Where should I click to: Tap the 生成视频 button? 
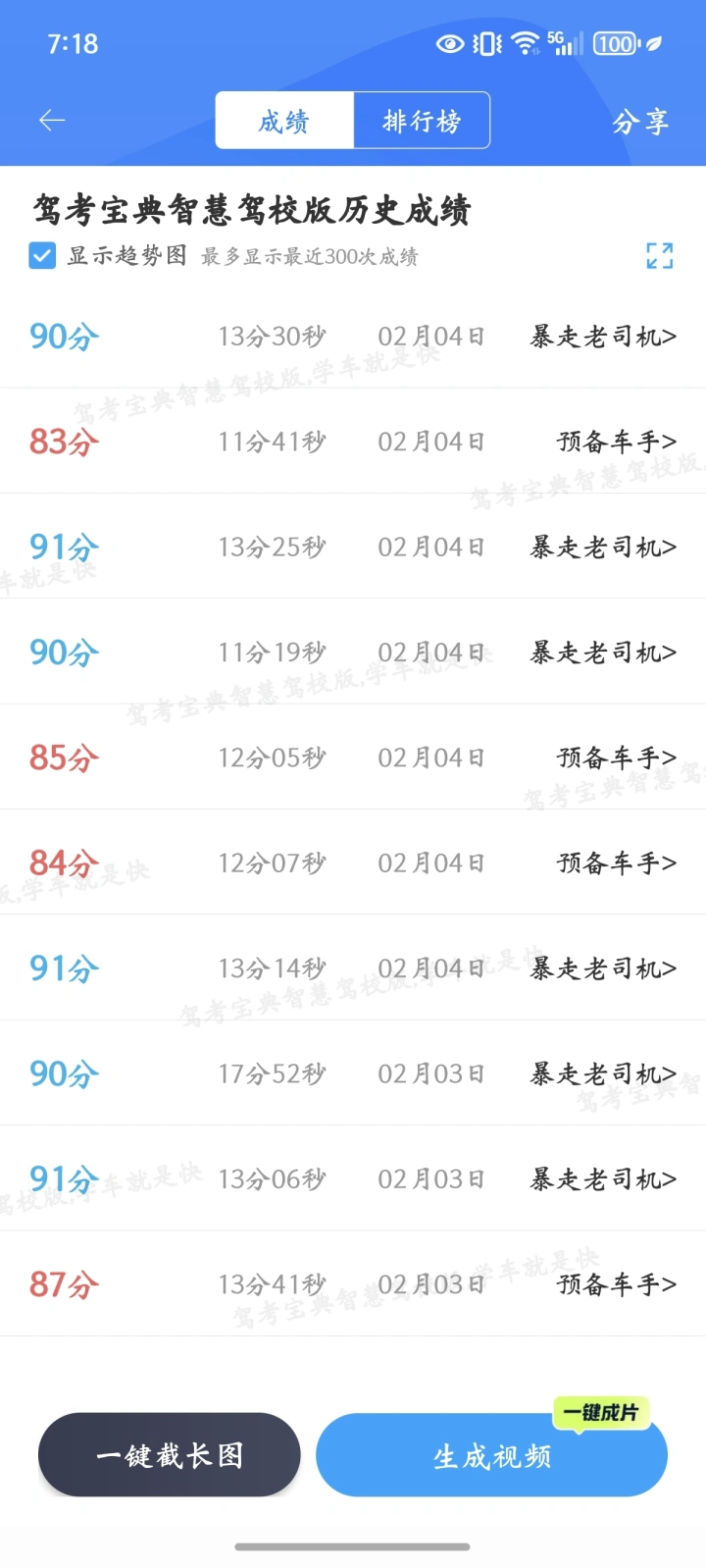[x=492, y=1455]
